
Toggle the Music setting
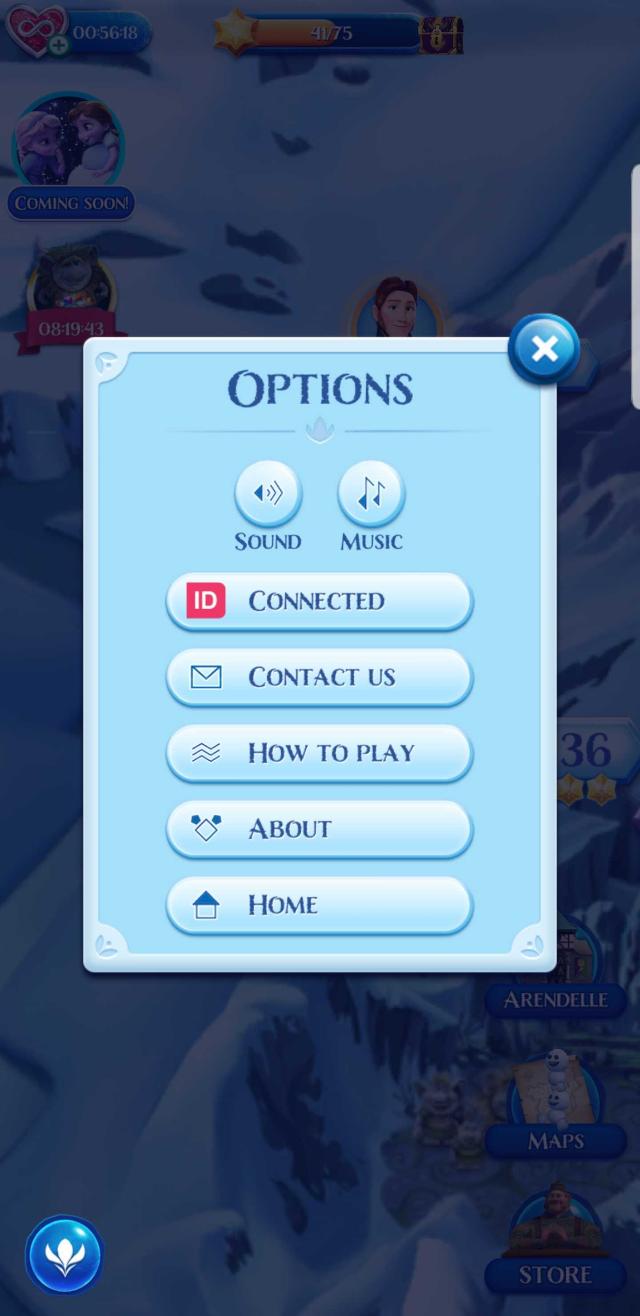(371, 494)
